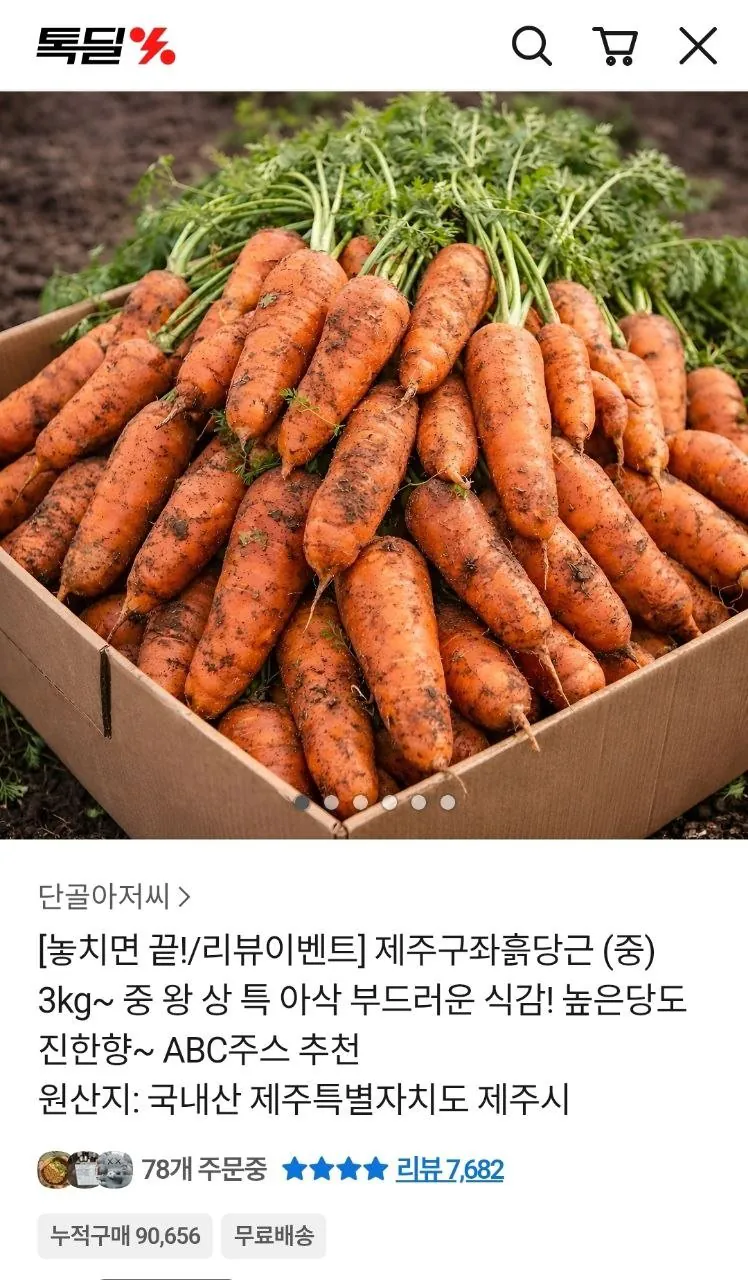748x1280 pixels.
Task: Open the search magnifier icon
Action: pyautogui.click(x=531, y=45)
